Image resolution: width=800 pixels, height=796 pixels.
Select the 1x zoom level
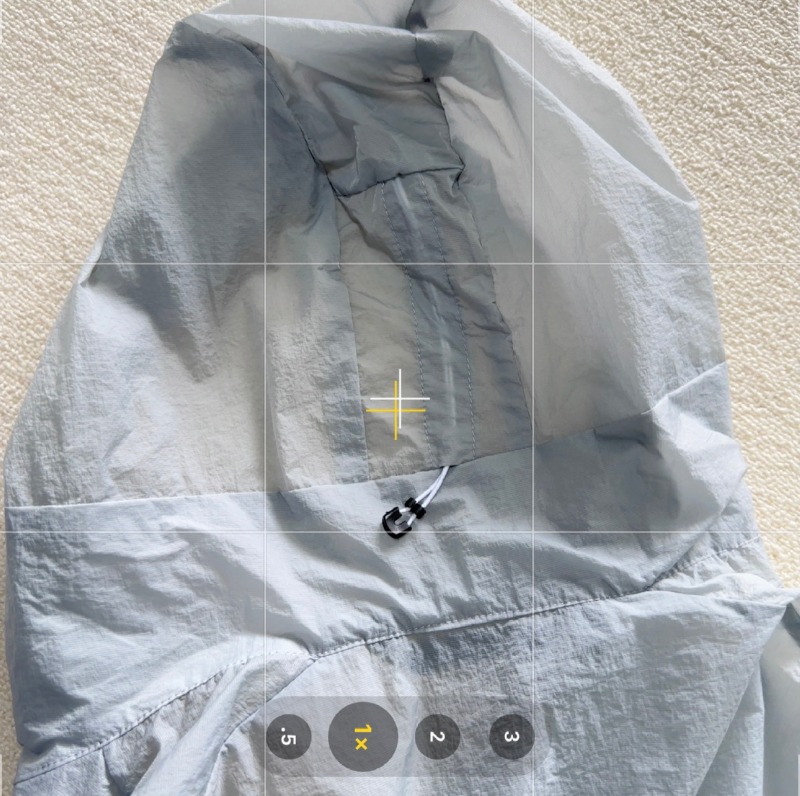[x=363, y=737]
